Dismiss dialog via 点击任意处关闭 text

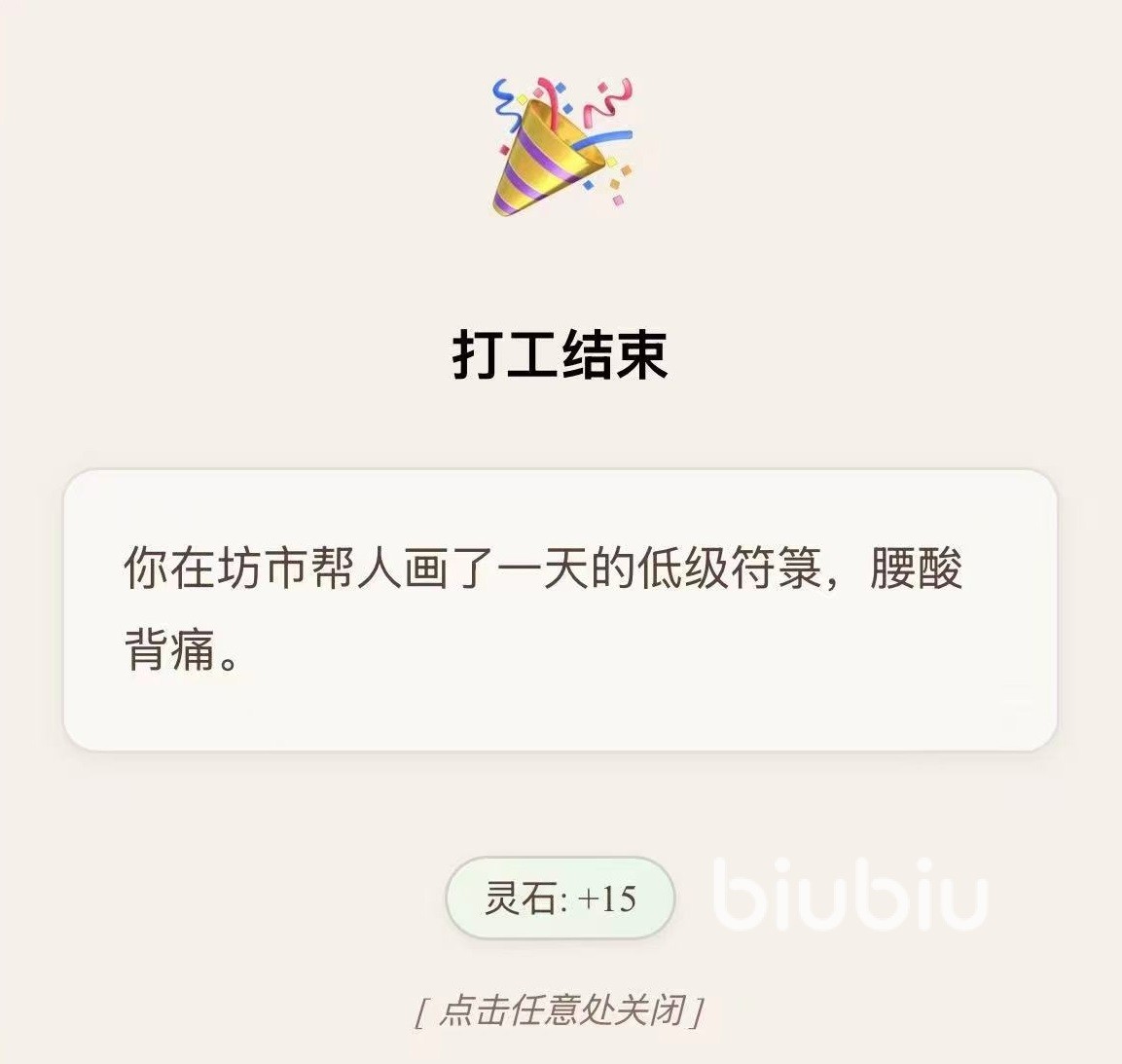[561, 1011]
